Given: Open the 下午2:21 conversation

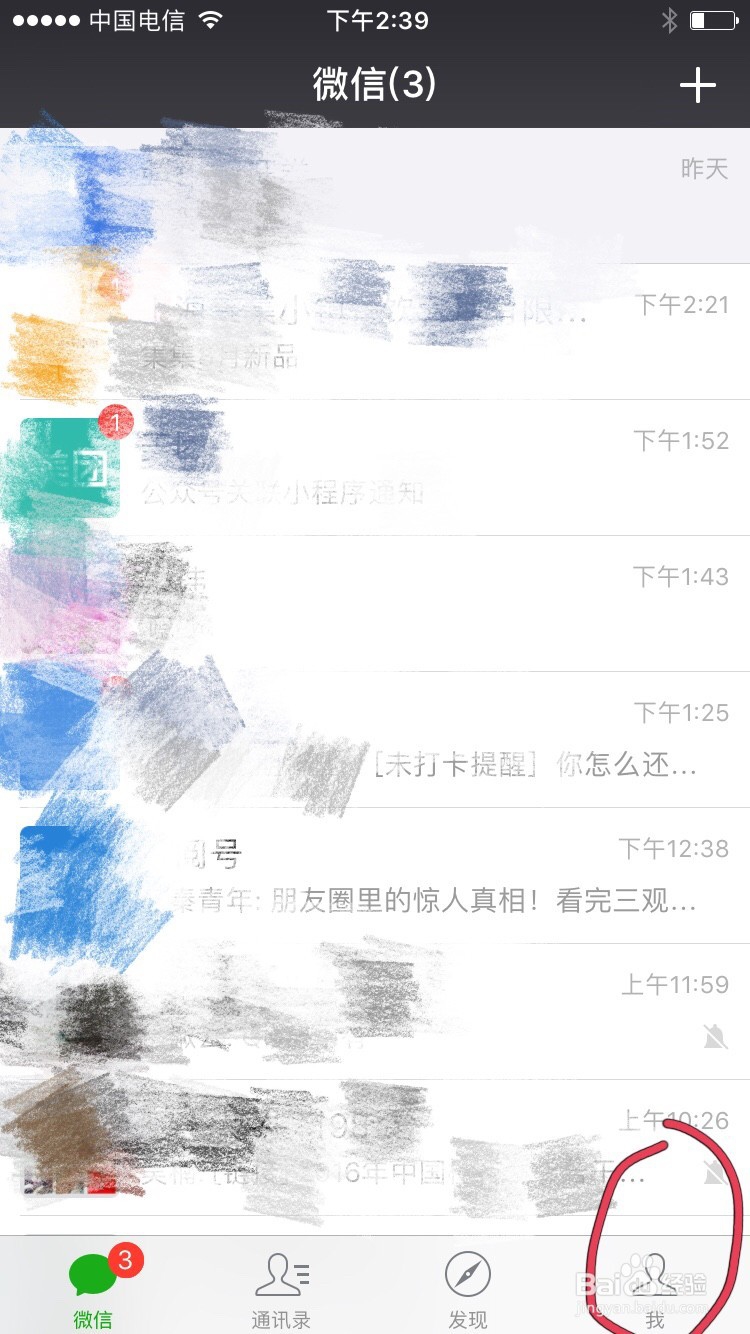Looking at the screenshot, I should click(x=375, y=330).
